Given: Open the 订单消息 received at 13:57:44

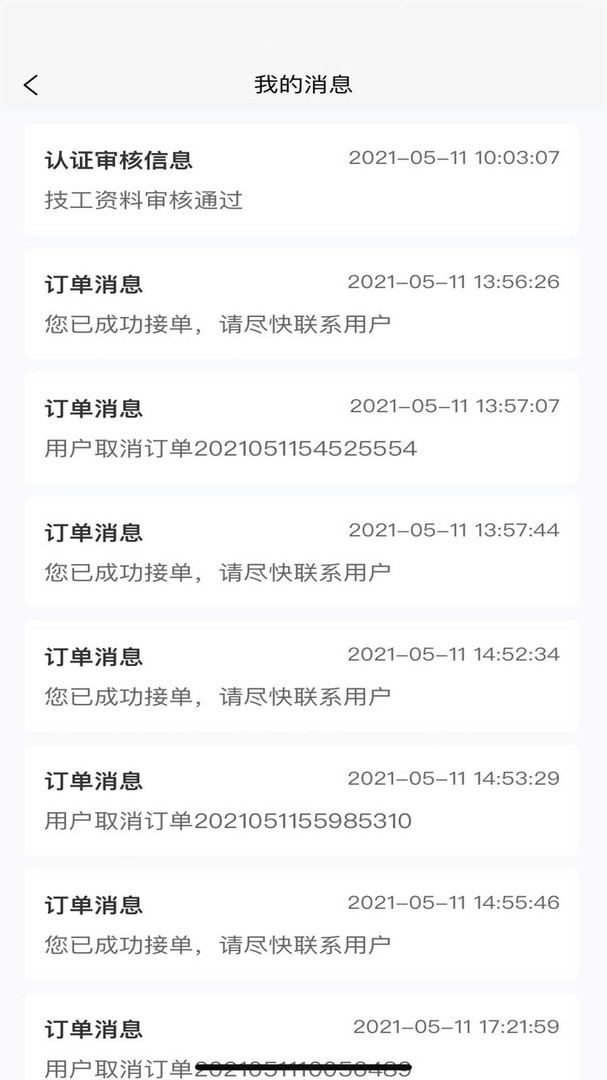Looking at the screenshot, I should 302,551.
